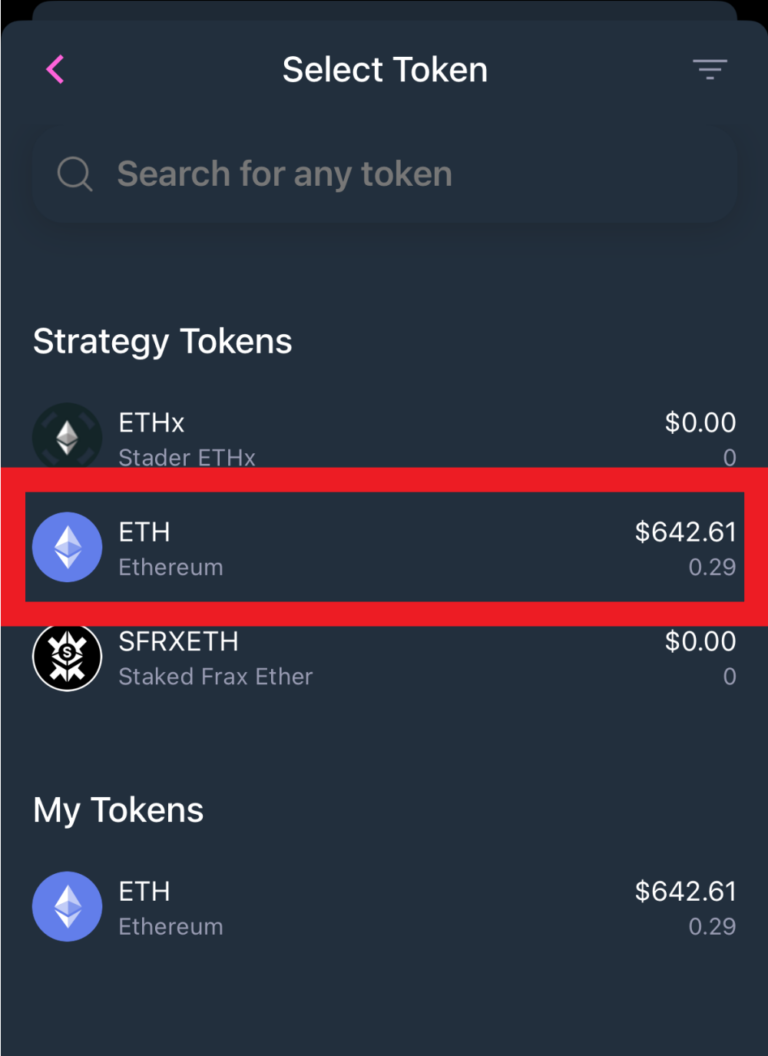This screenshot has height=1056, width=768.
Task: Choose ETH under Strategy Tokens
Action: pos(384,548)
